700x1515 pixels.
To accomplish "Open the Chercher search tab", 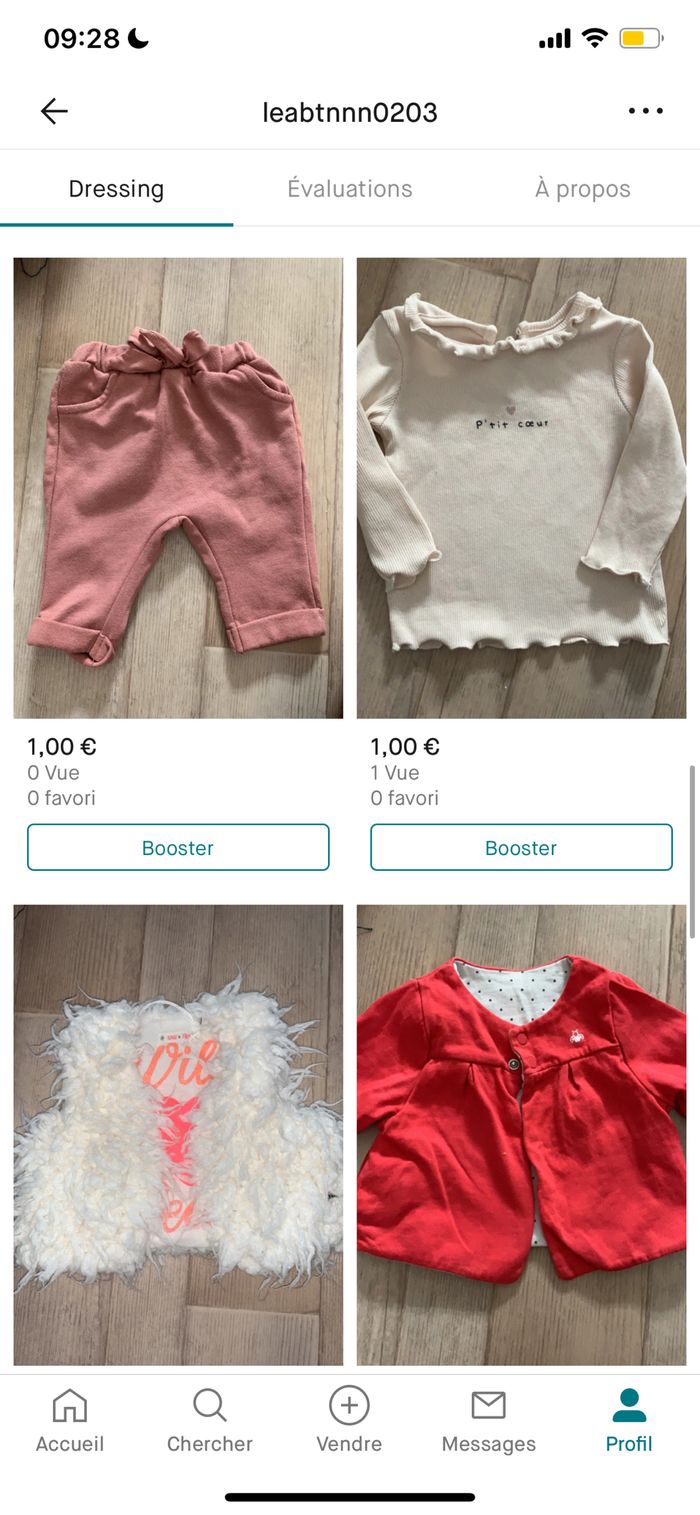I will (x=210, y=1420).
